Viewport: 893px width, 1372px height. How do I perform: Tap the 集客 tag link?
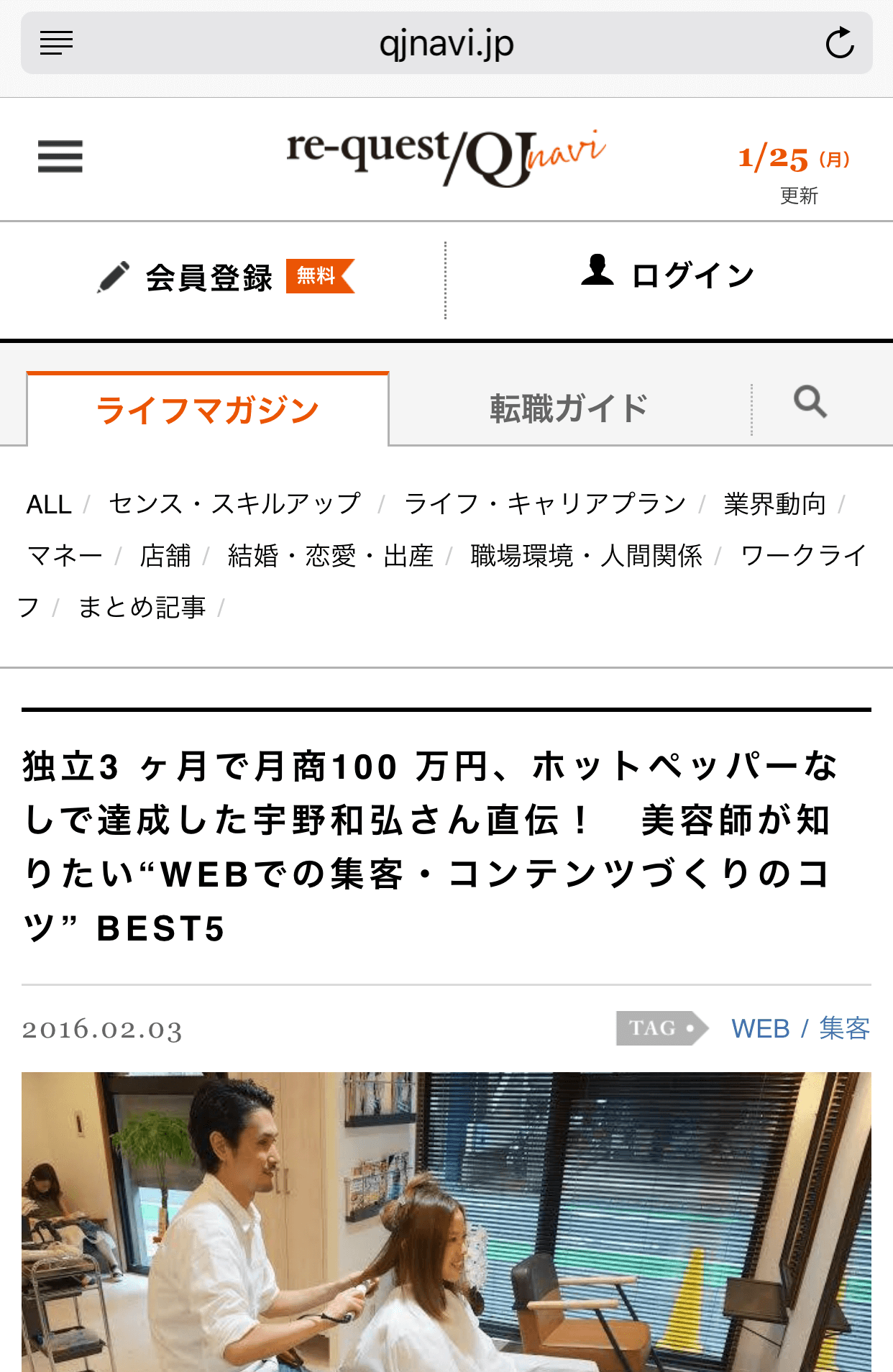click(844, 1028)
